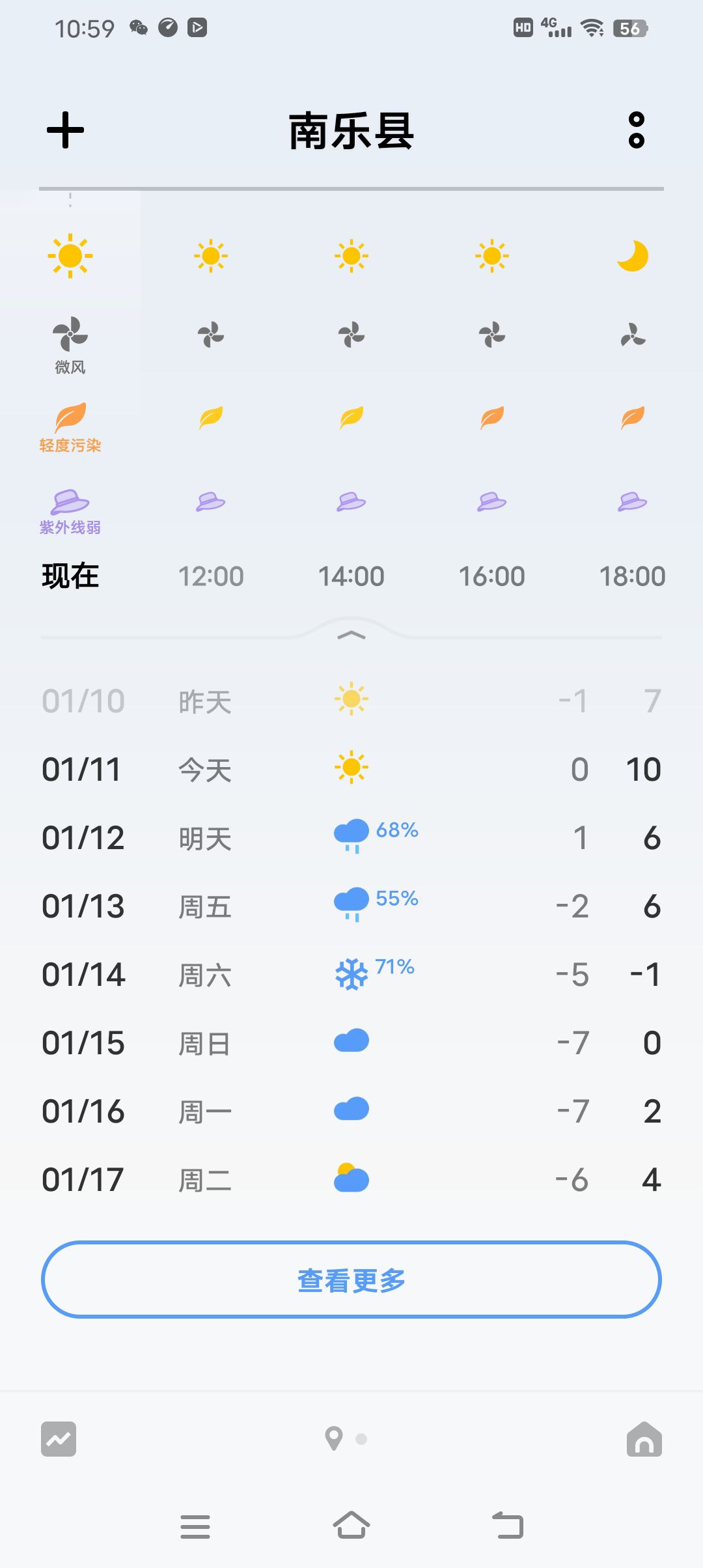
Task: Open the overflow menu beside 南乐县
Action: pos(636,130)
